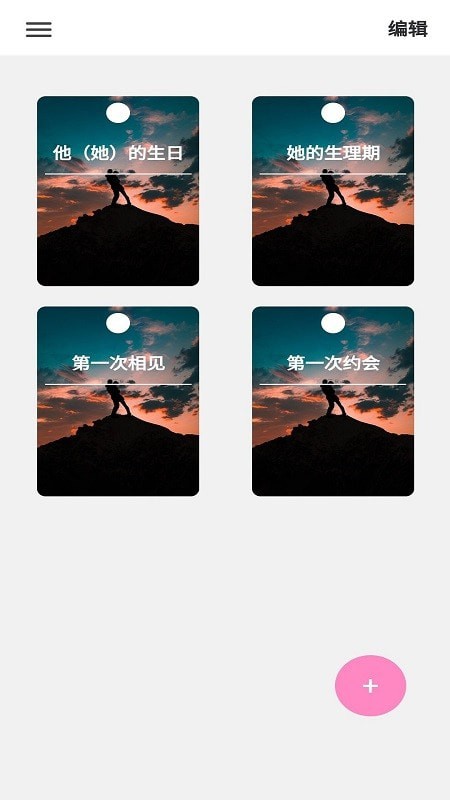Select the 第一次相见 card
This screenshot has width=450, height=800.
click(118, 401)
